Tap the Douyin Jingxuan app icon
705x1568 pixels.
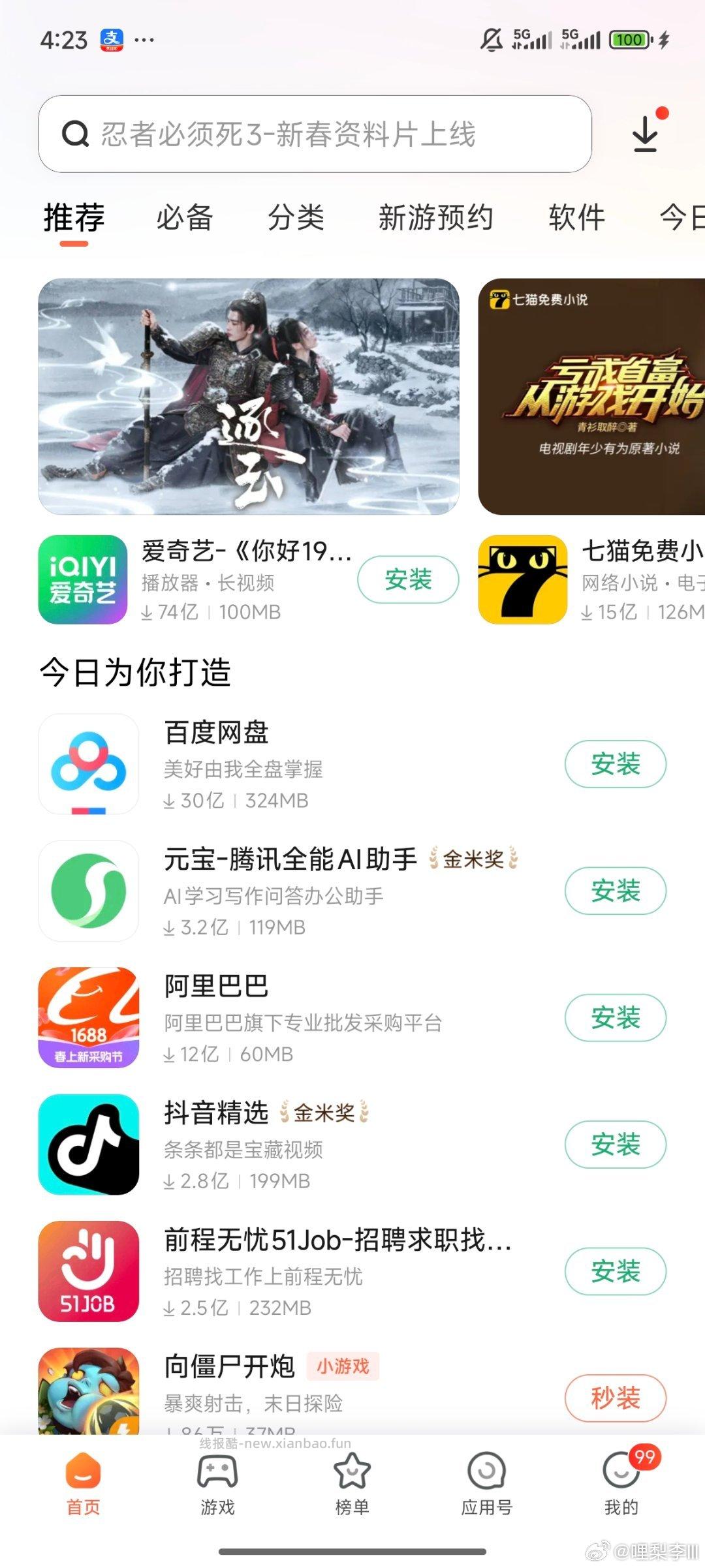(x=89, y=1145)
